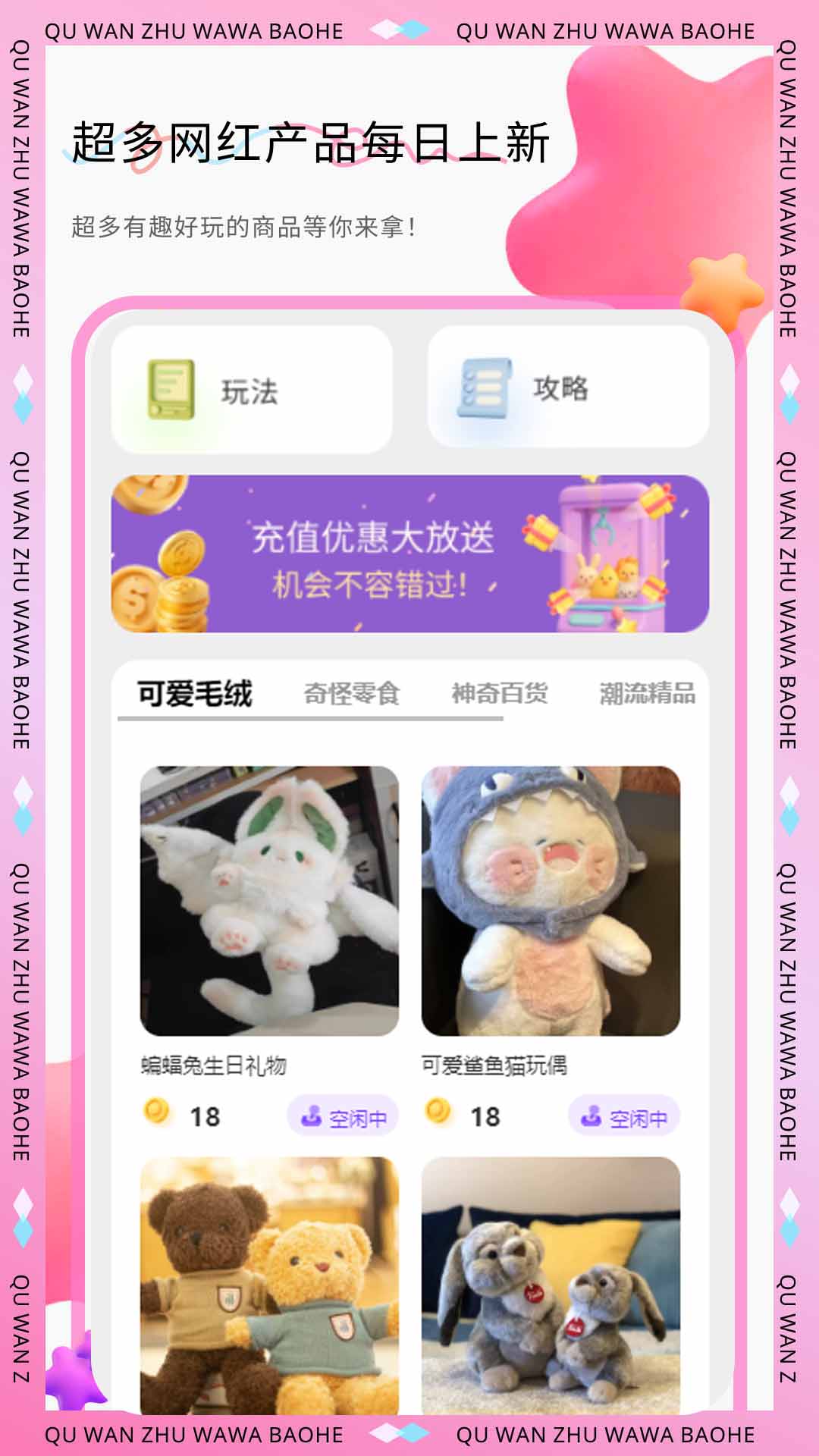
Task: Expand the 攻略 card
Action: (567, 388)
